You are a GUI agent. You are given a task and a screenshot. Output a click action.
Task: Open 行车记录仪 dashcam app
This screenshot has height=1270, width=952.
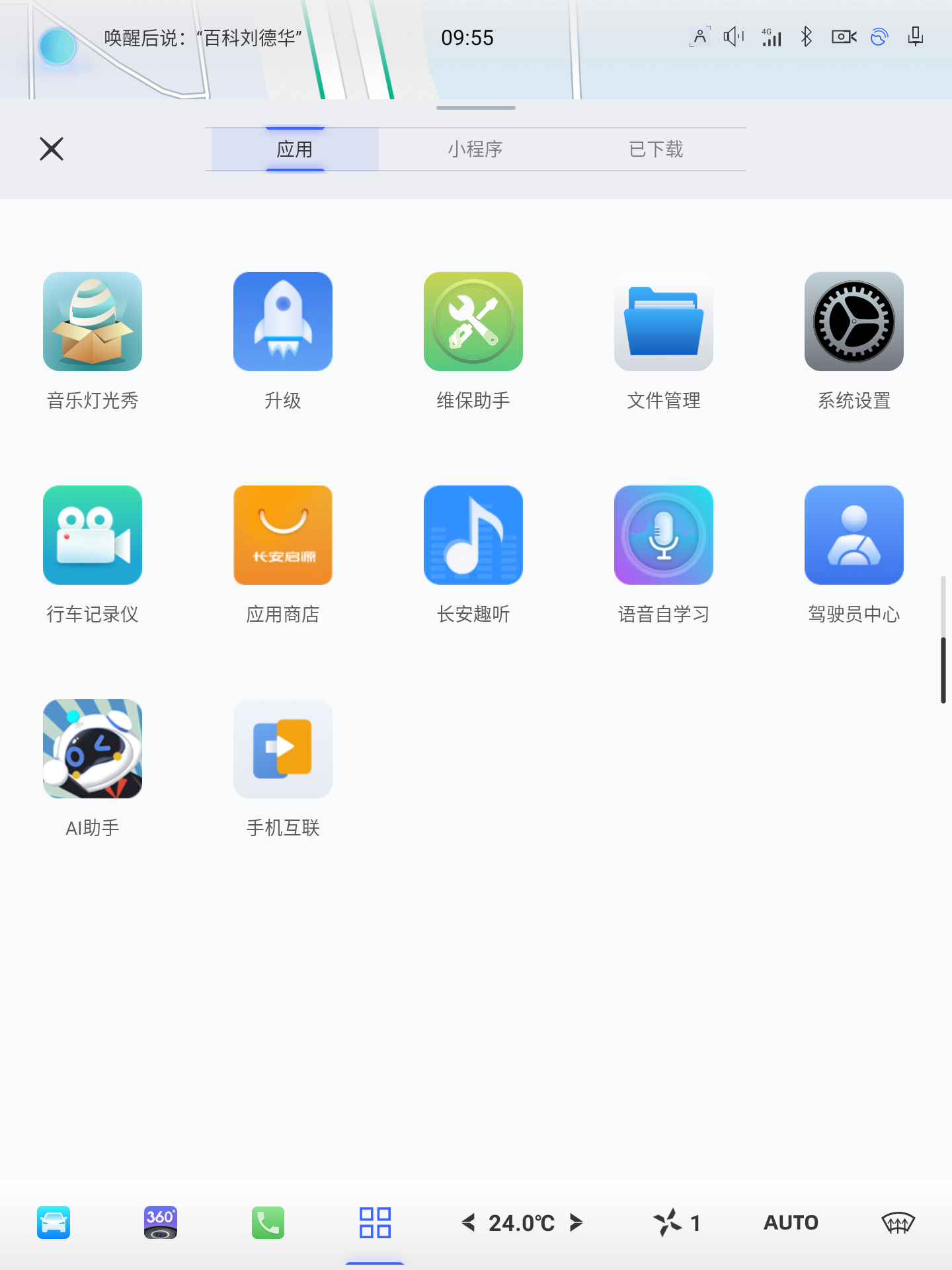click(x=93, y=535)
